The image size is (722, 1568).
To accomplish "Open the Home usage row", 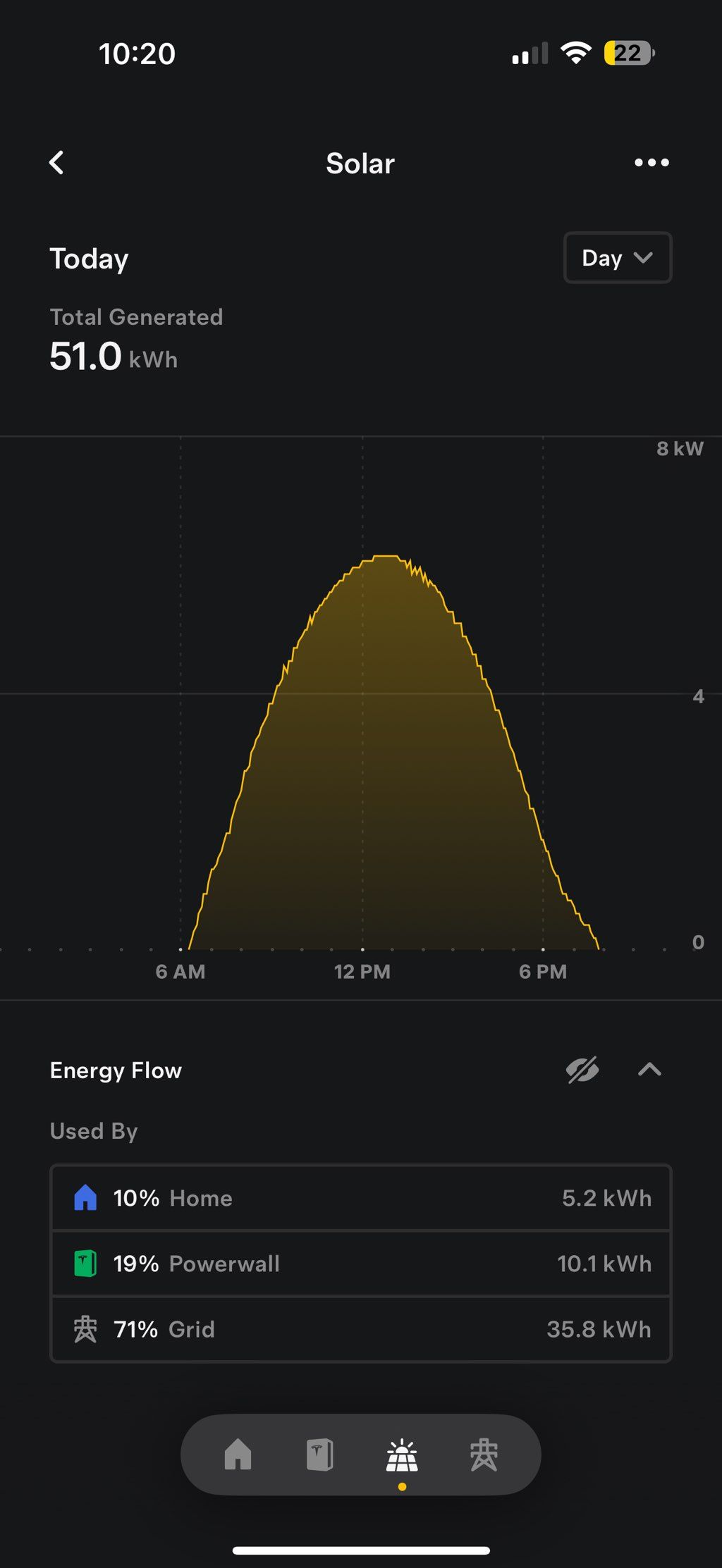I will (x=361, y=1198).
